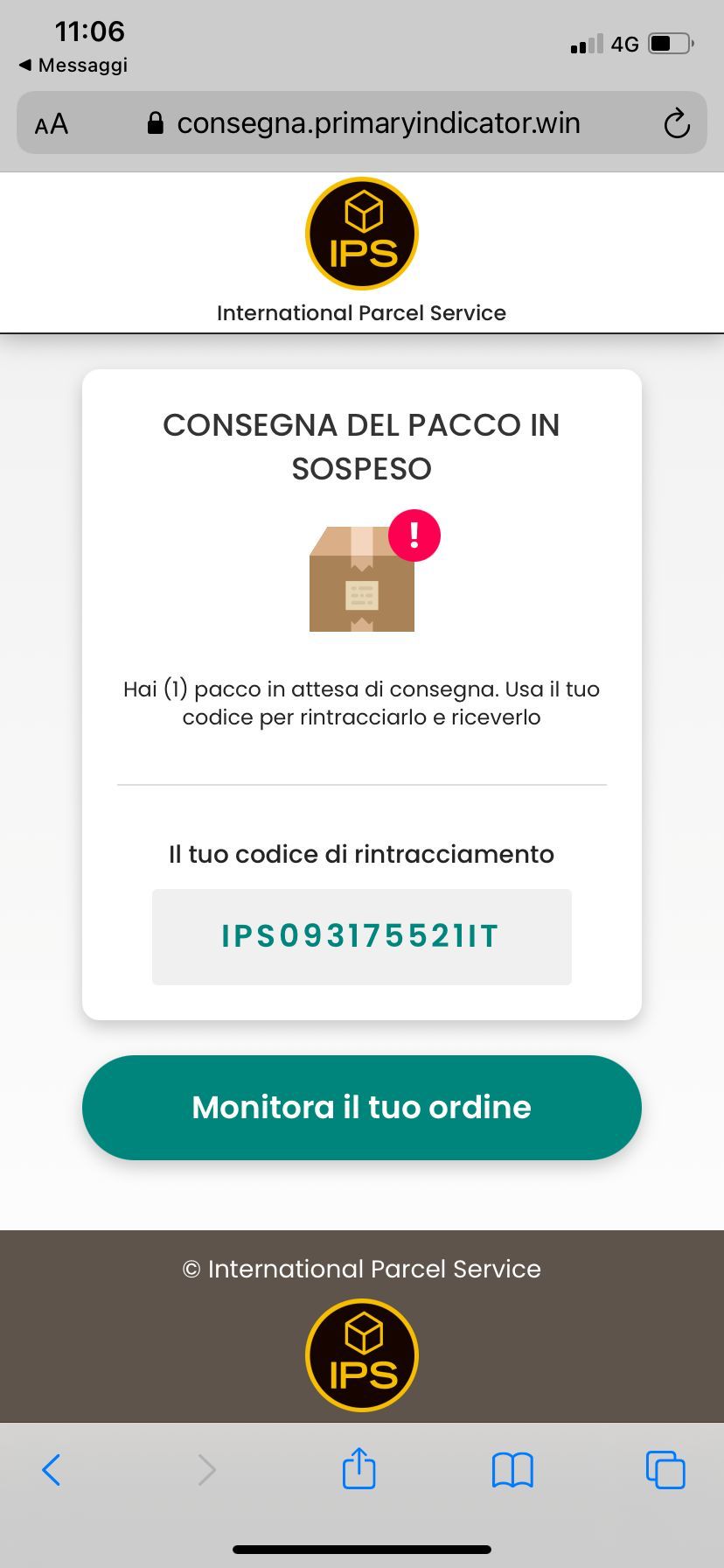Go back to previous page

tap(52, 1470)
